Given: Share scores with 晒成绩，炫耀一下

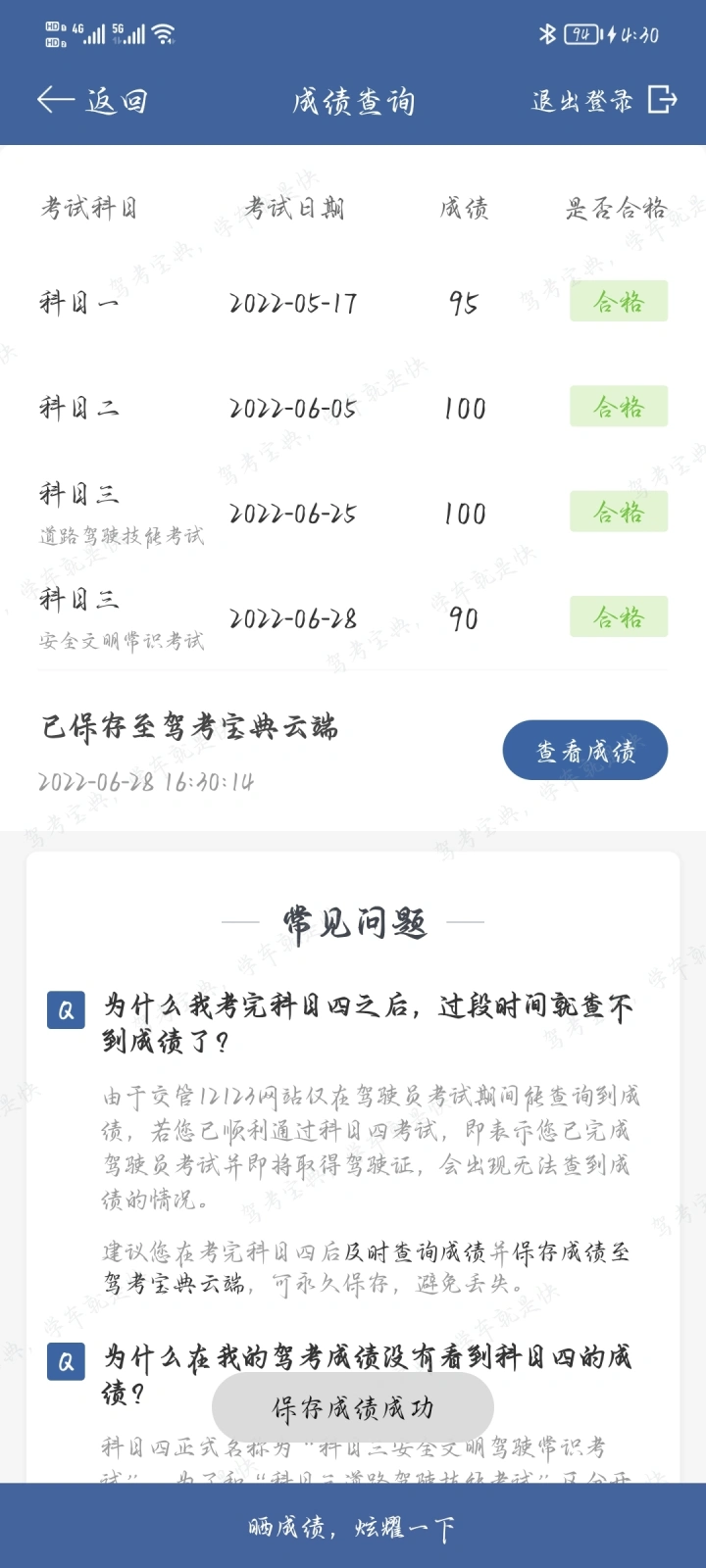Looking at the screenshot, I should click(x=352, y=1527).
